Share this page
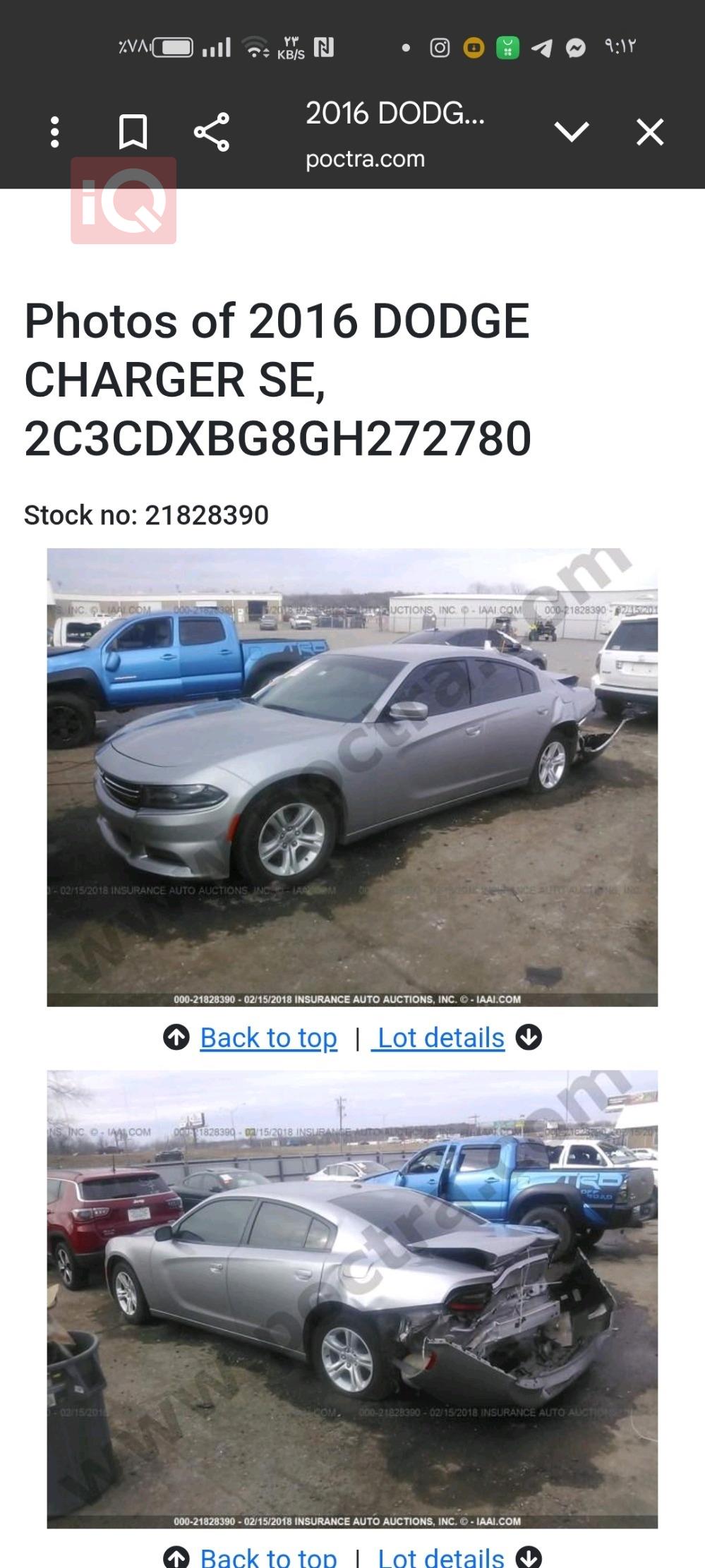This screenshot has height=1568, width=705. click(x=212, y=132)
